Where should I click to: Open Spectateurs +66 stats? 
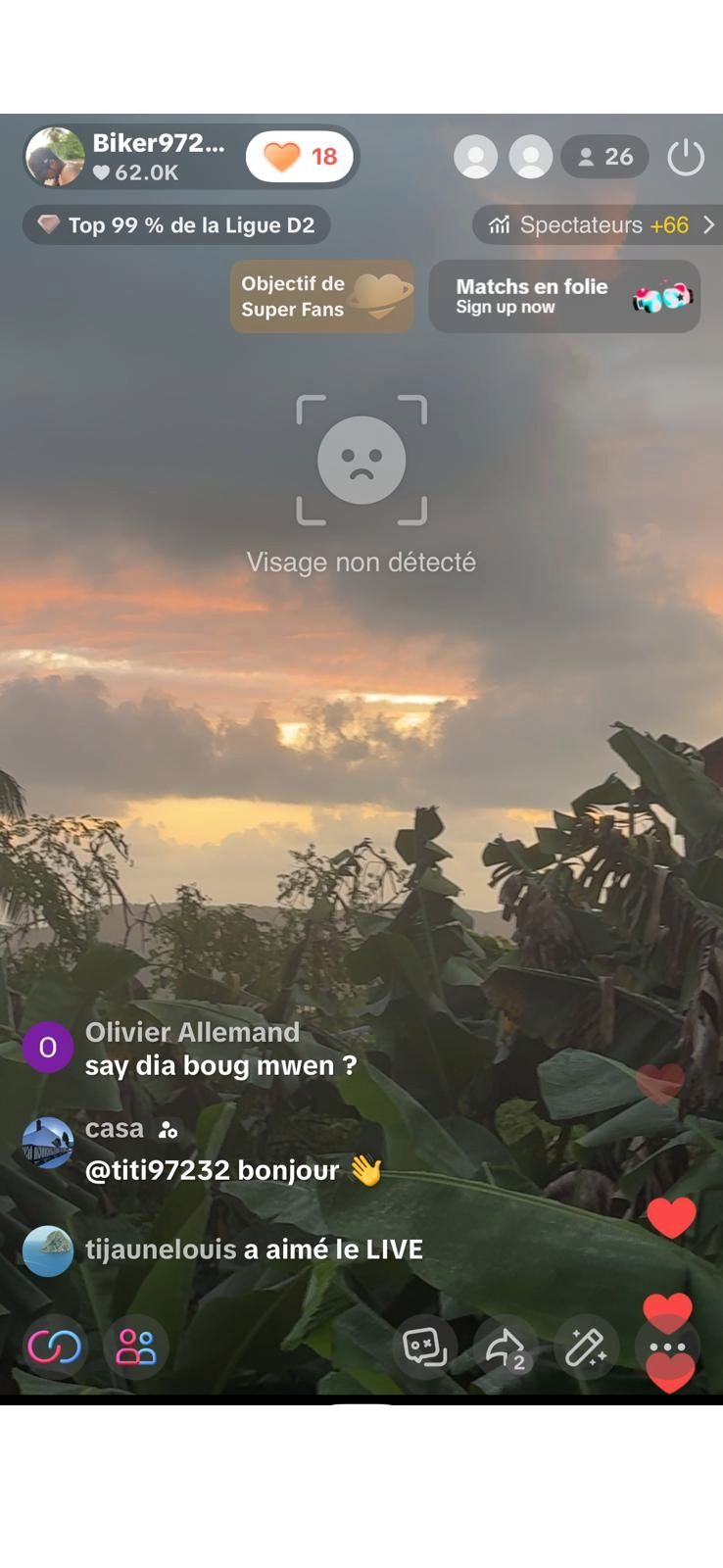click(598, 225)
